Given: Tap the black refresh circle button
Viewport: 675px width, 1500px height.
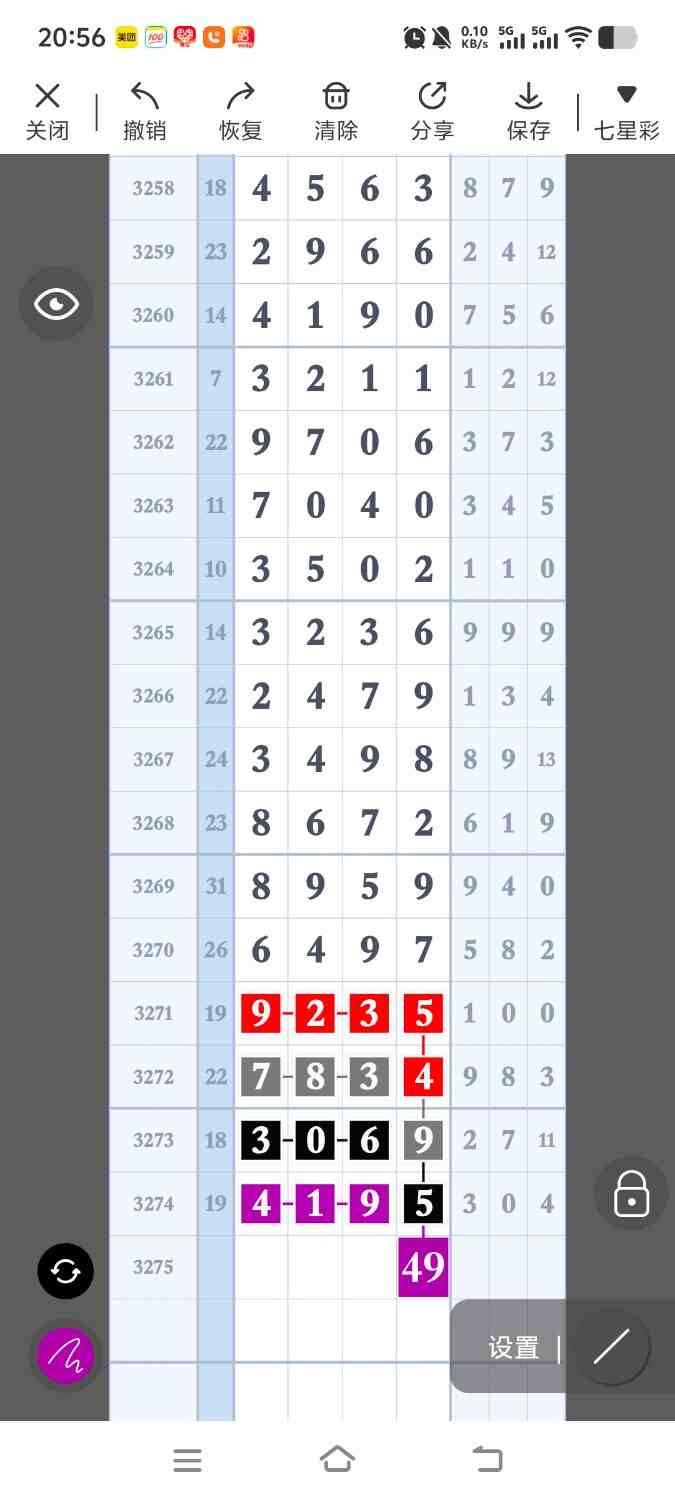Looking at the screenshot, I should coord(66,1271).
